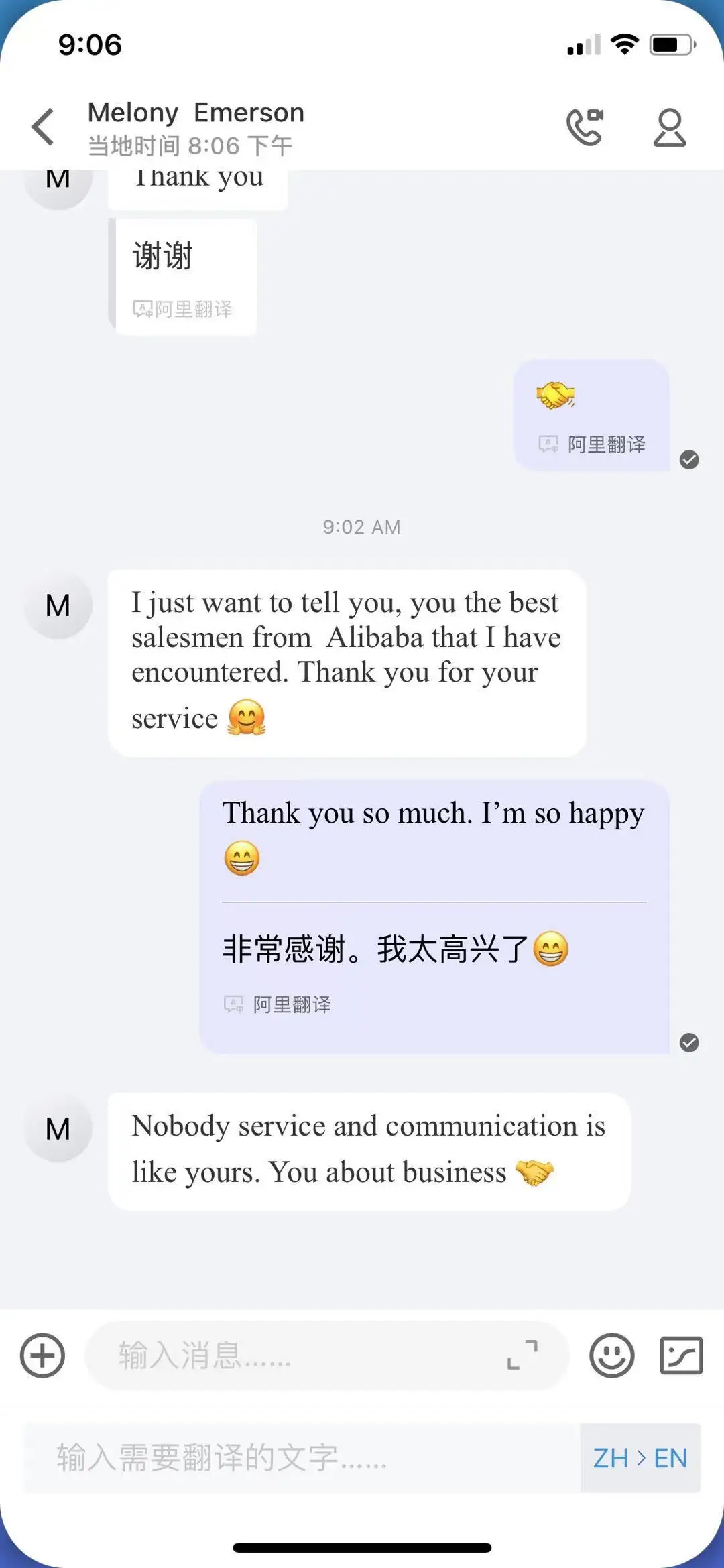Open the plus attachment menu
The height and width of the screenshot is (1568, 724).
[43, 1355]
